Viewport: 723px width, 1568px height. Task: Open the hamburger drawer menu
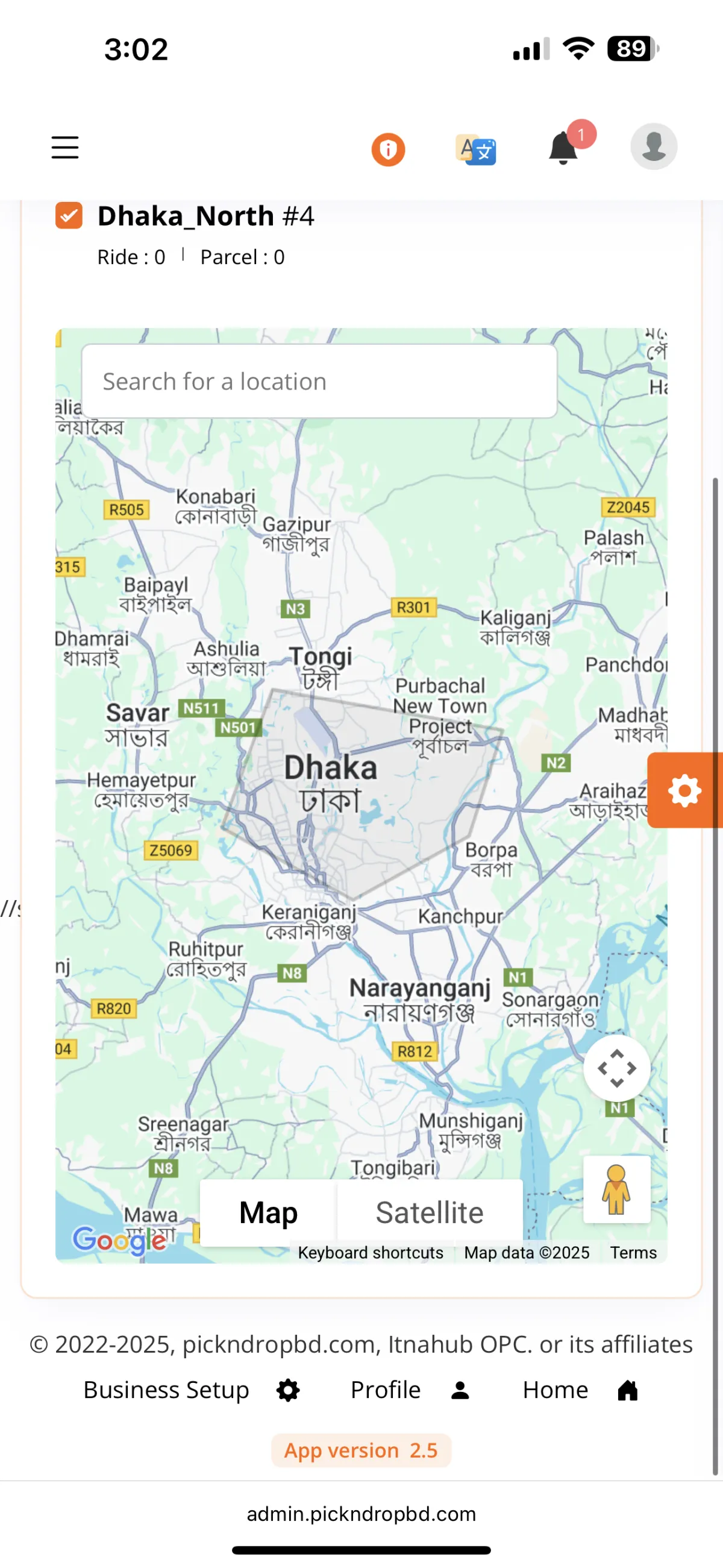pos(65,147)
